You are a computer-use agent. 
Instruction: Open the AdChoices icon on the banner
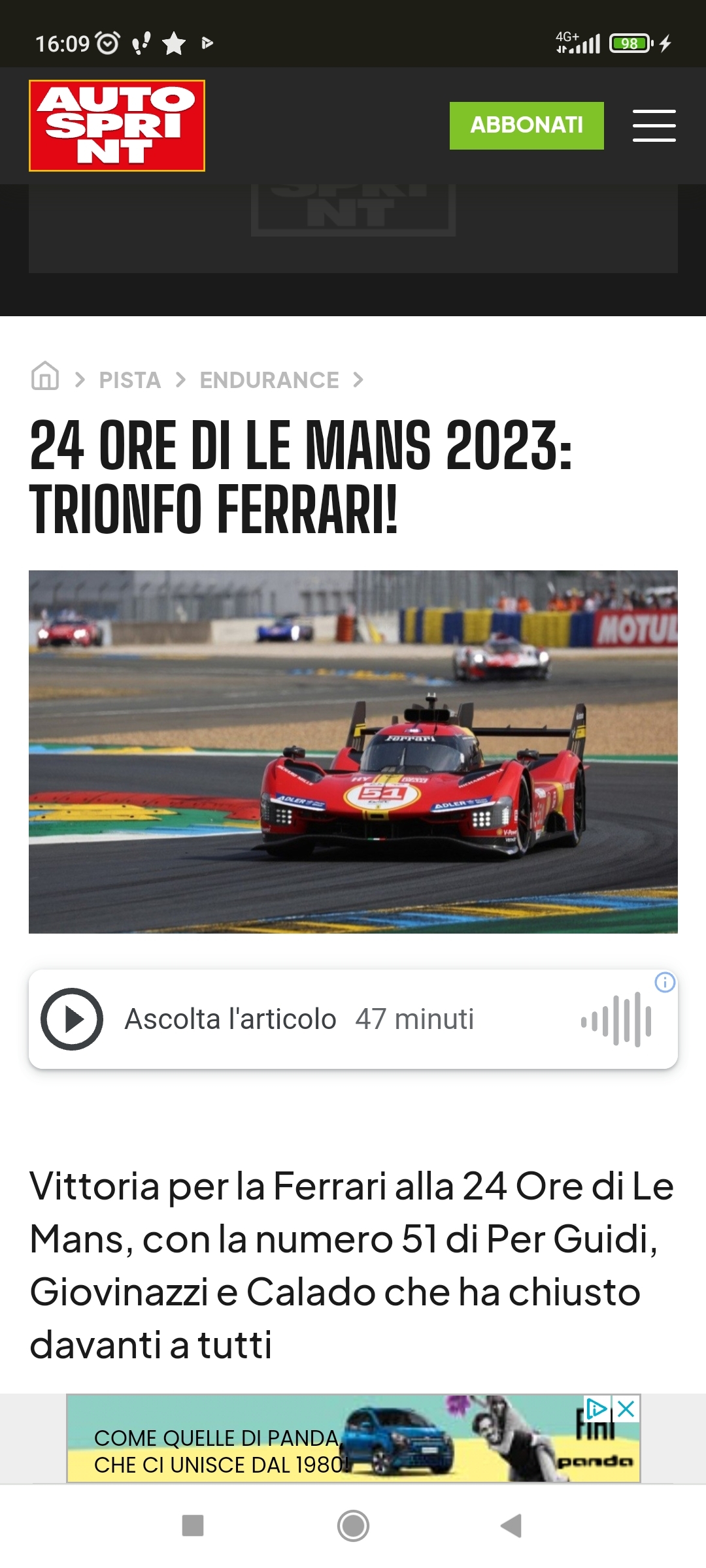596,1409
